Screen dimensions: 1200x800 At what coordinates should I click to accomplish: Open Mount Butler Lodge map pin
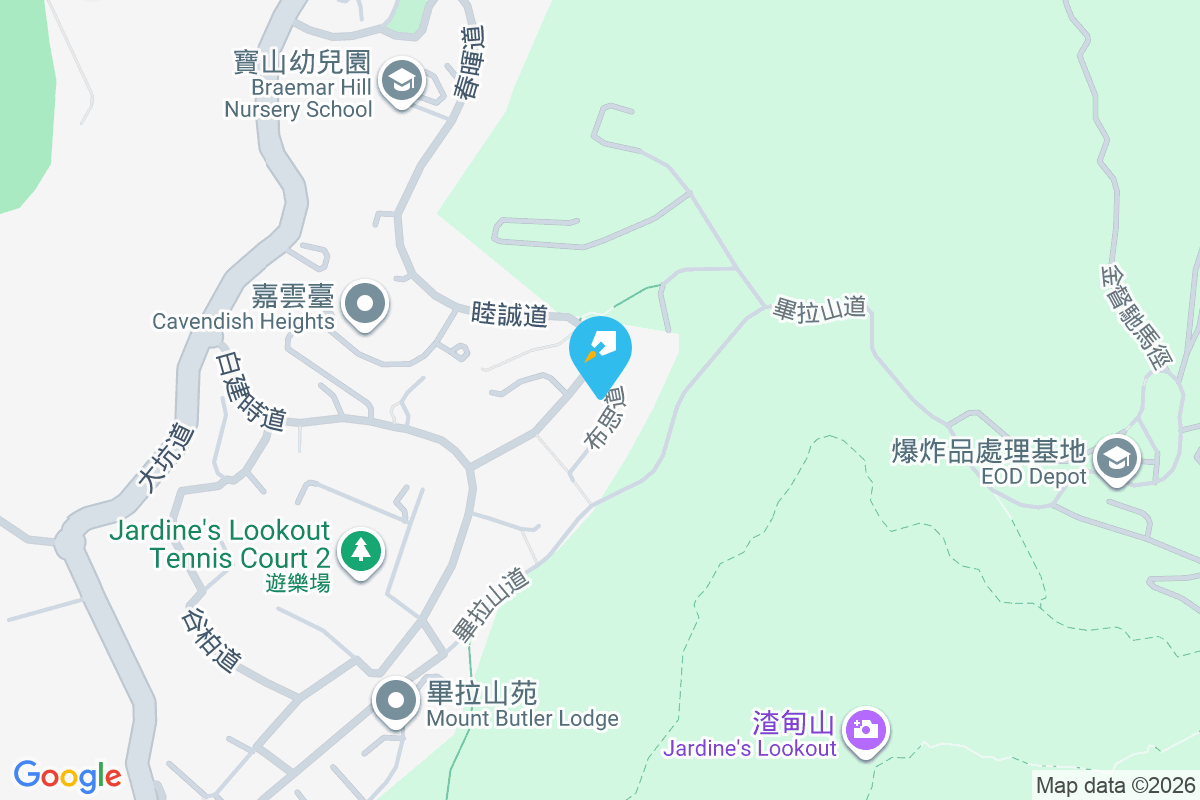[x=397, y=701]
